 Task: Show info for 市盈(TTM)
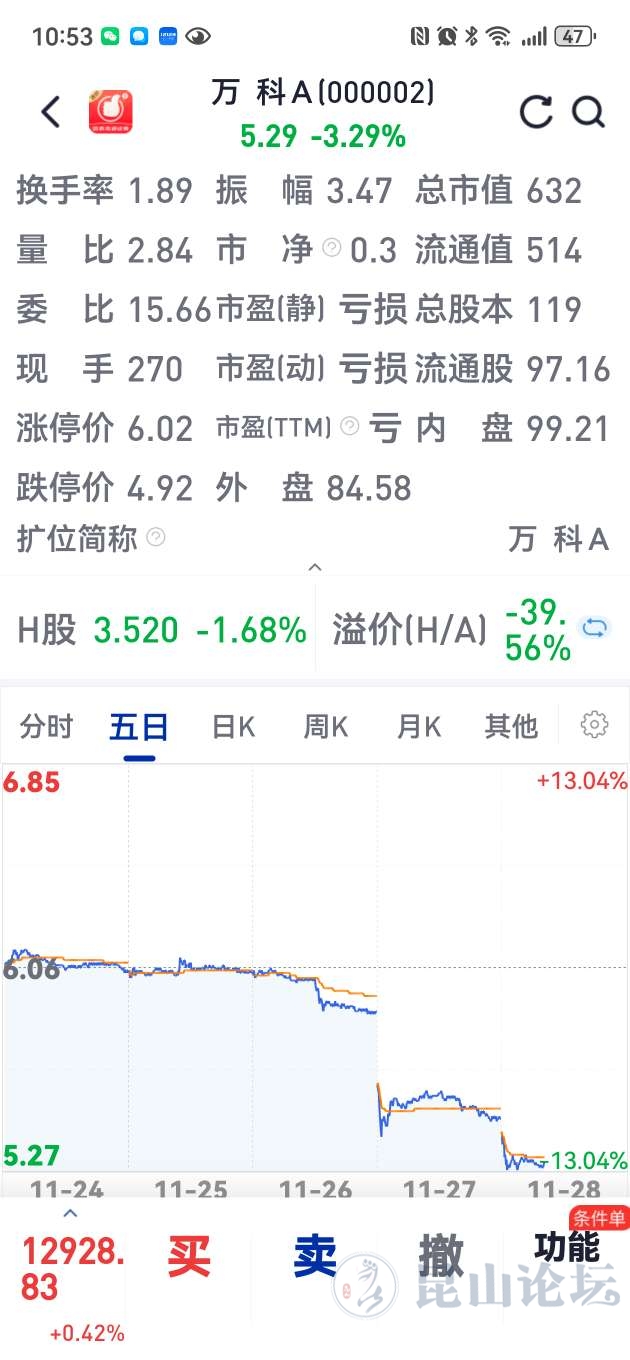[x=349, y=428]
